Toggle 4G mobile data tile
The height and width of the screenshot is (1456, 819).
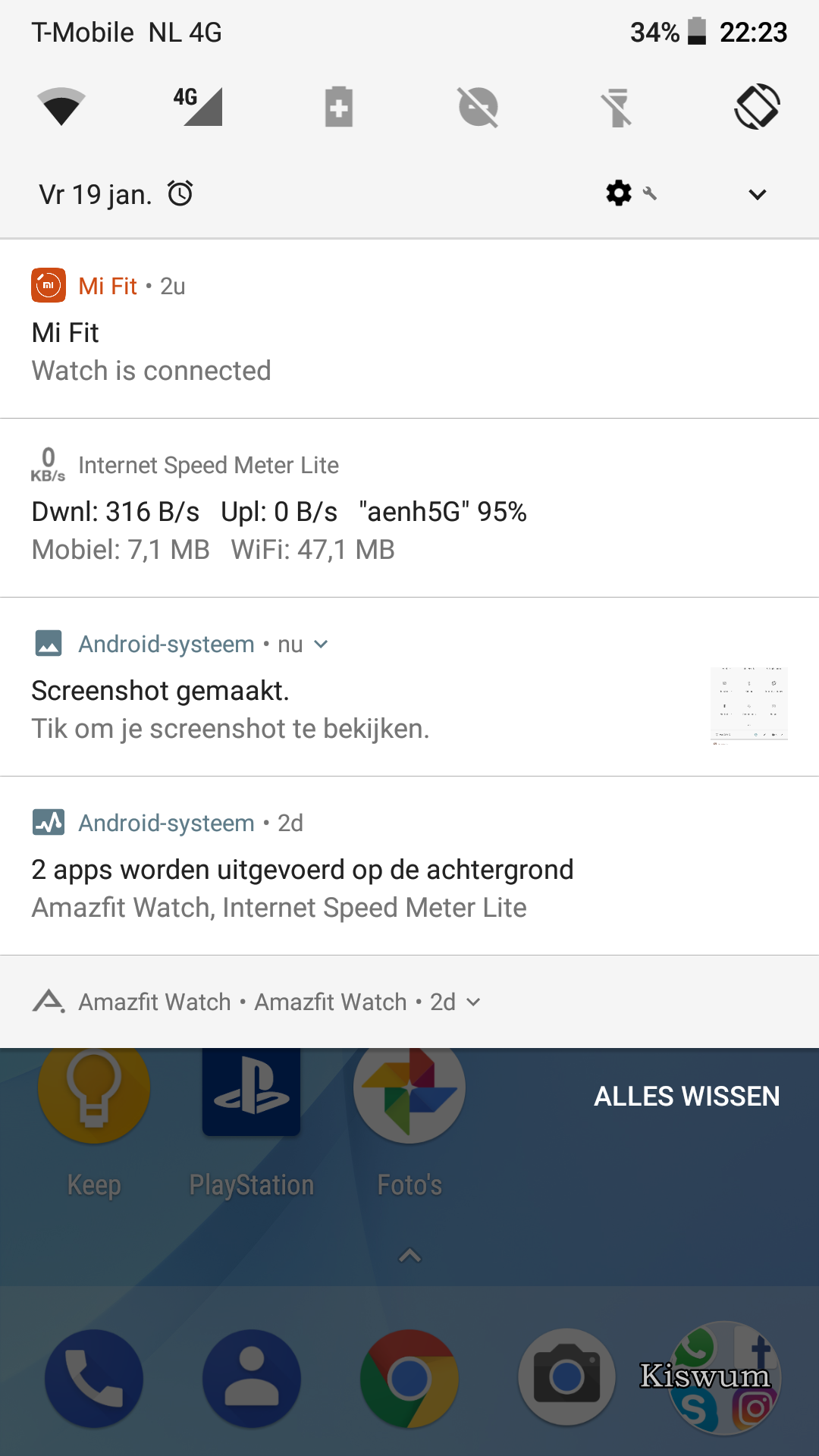[199, 106]
